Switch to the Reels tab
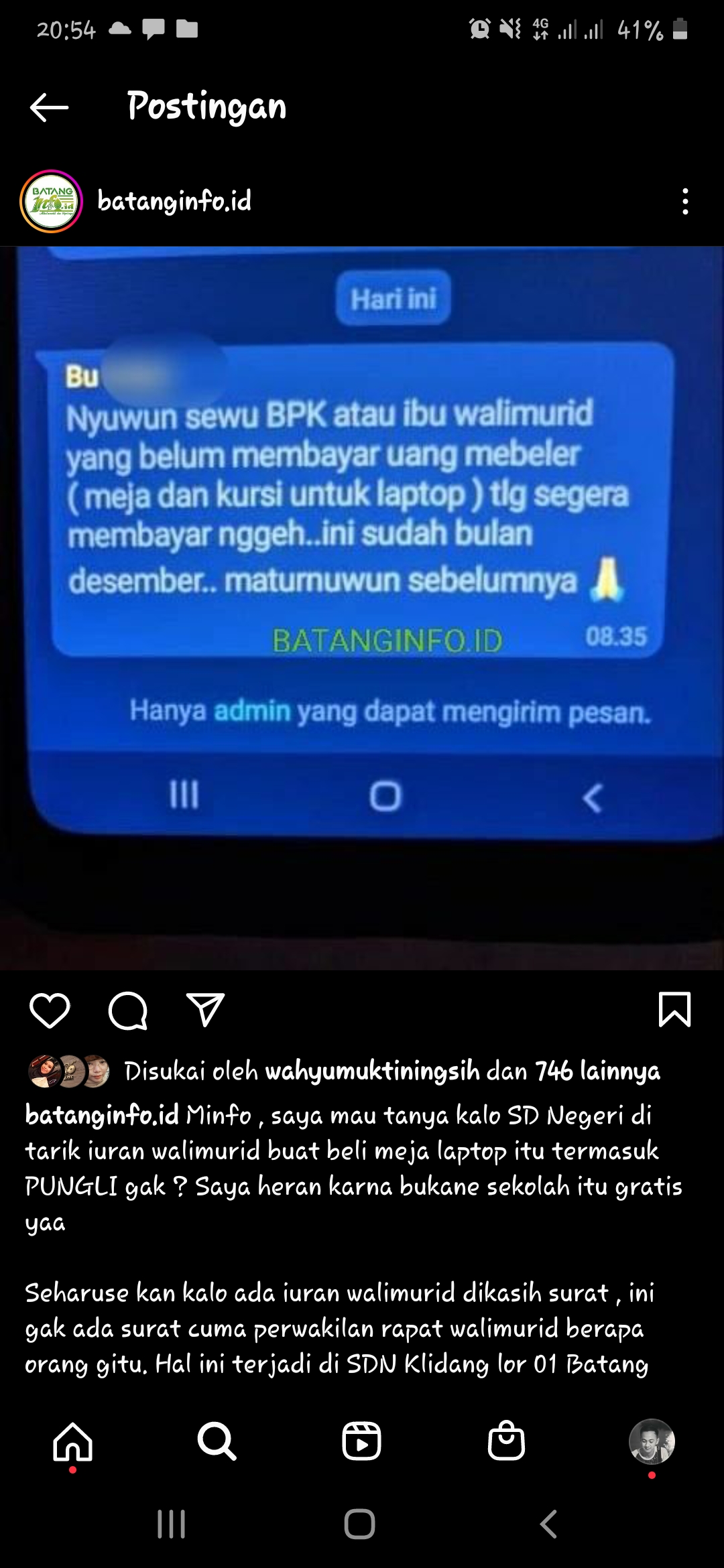 click(x=362, y=1441)
